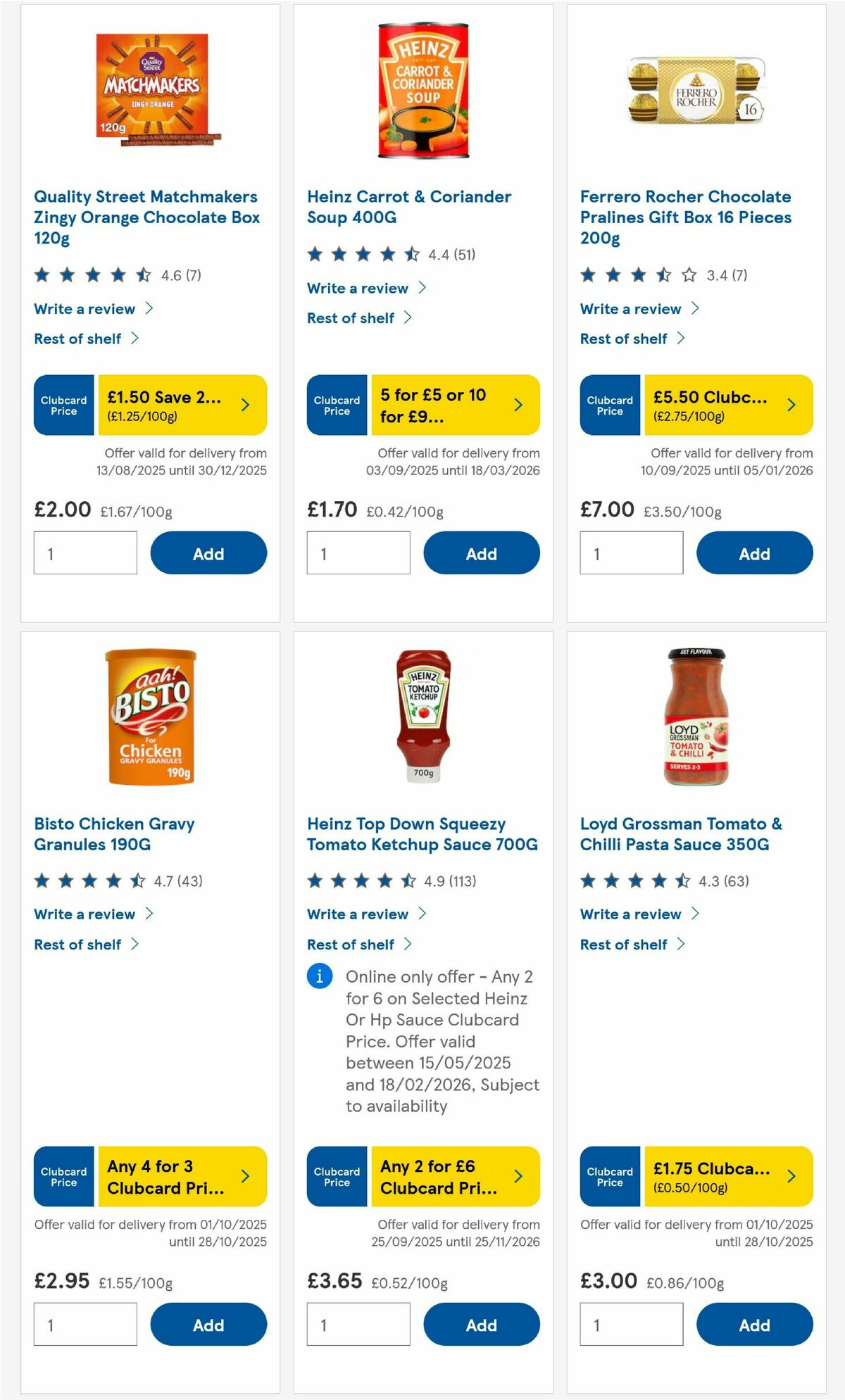Viewport: 845px width, 1400px height.
Task: Click the Clubcard Price logo on Ferrero Rocher
Action: [x=610, y=405]
